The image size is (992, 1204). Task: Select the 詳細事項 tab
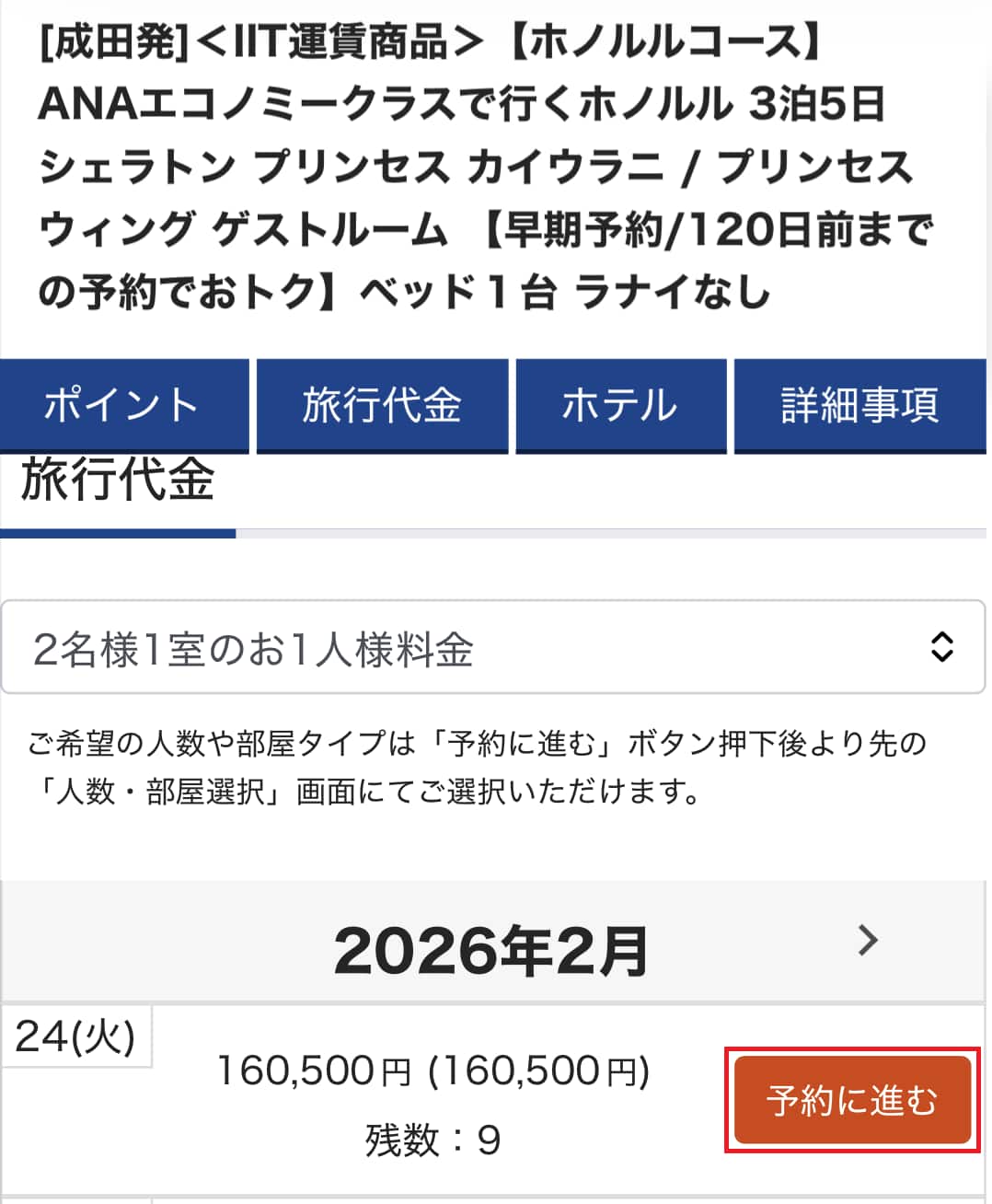(x=859, y=405)
